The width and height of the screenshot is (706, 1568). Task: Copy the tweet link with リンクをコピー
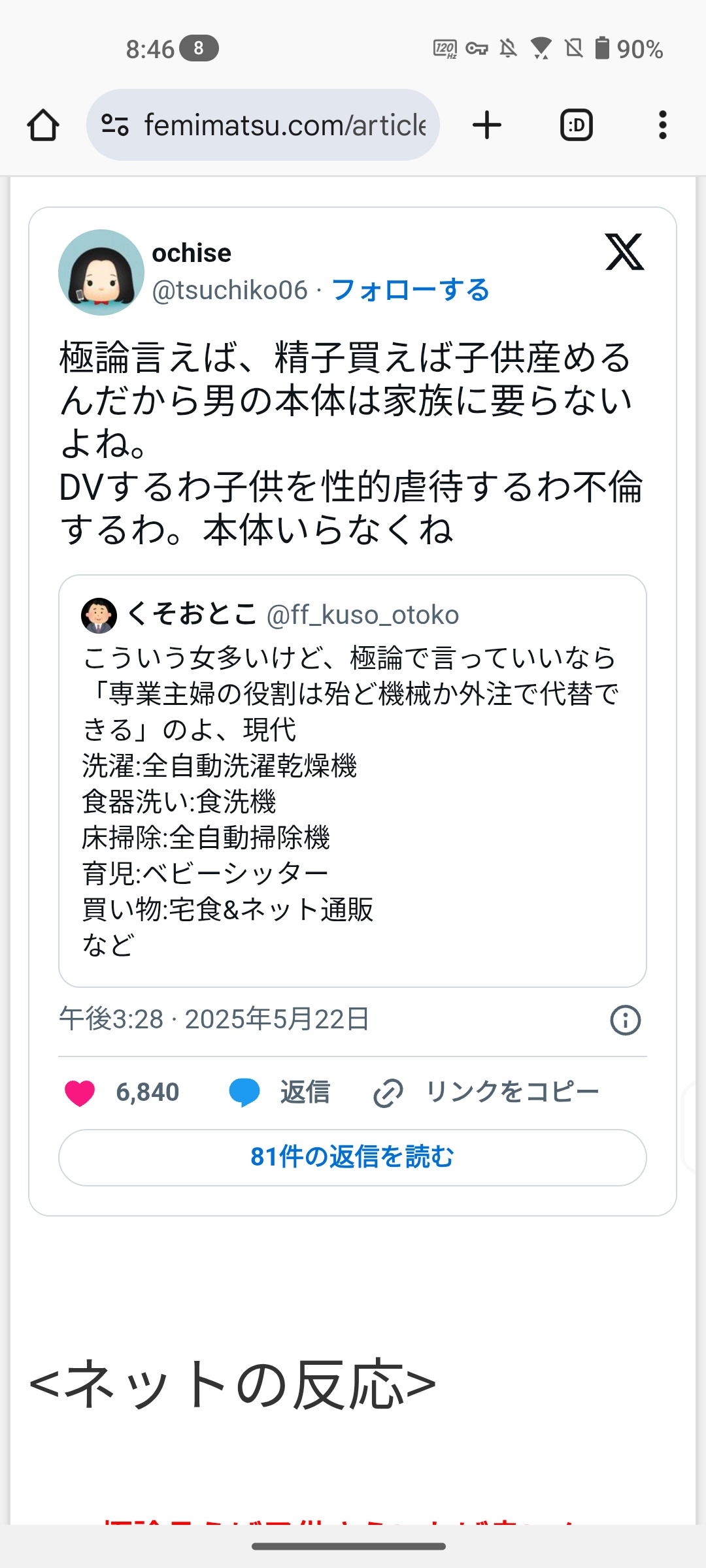(x=487, y=1092)
